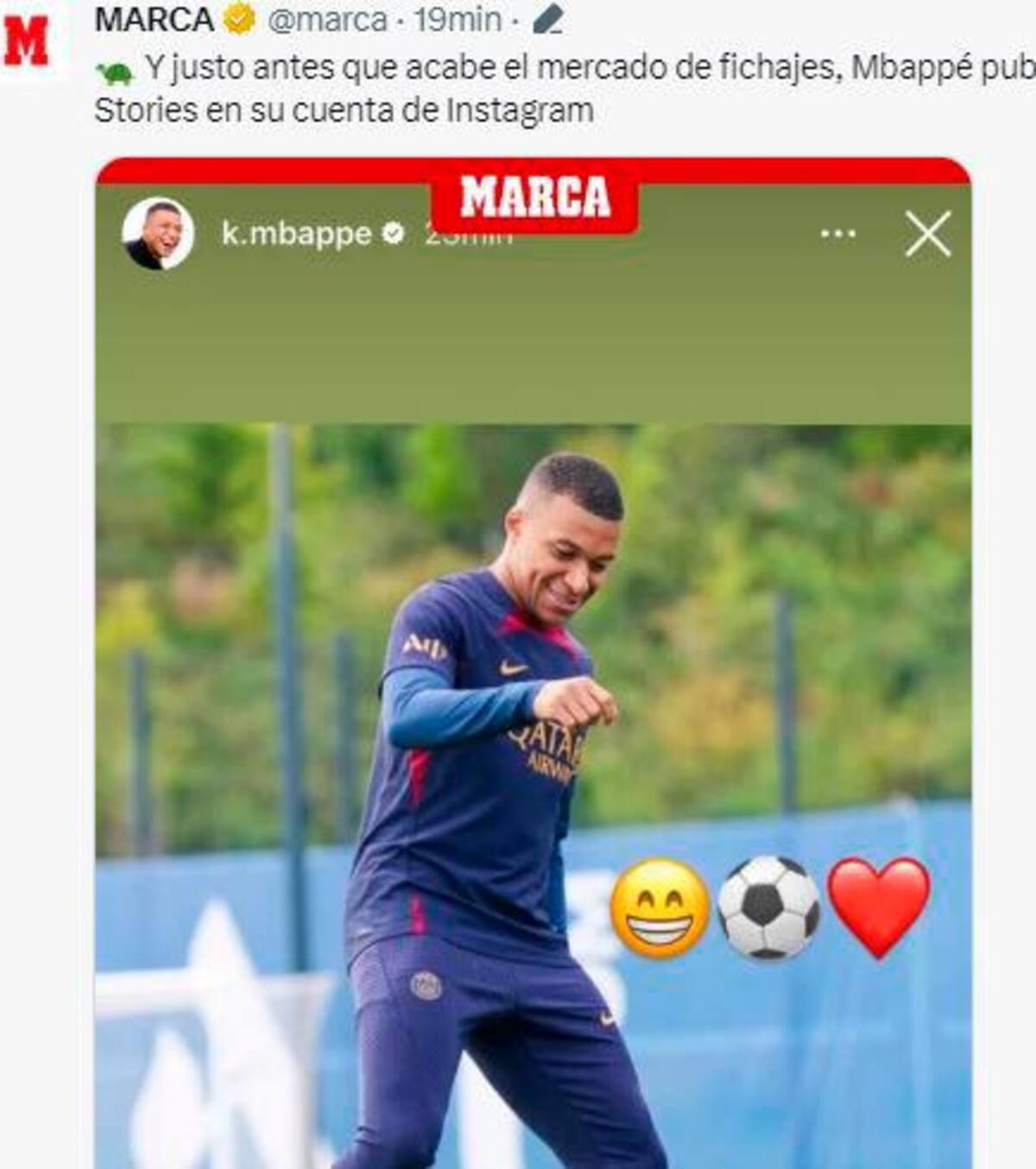Image resolution: width=1036 pixels, height=1169 pixels.
Task: View the tweet's edit history pencil
Action: 548,19
